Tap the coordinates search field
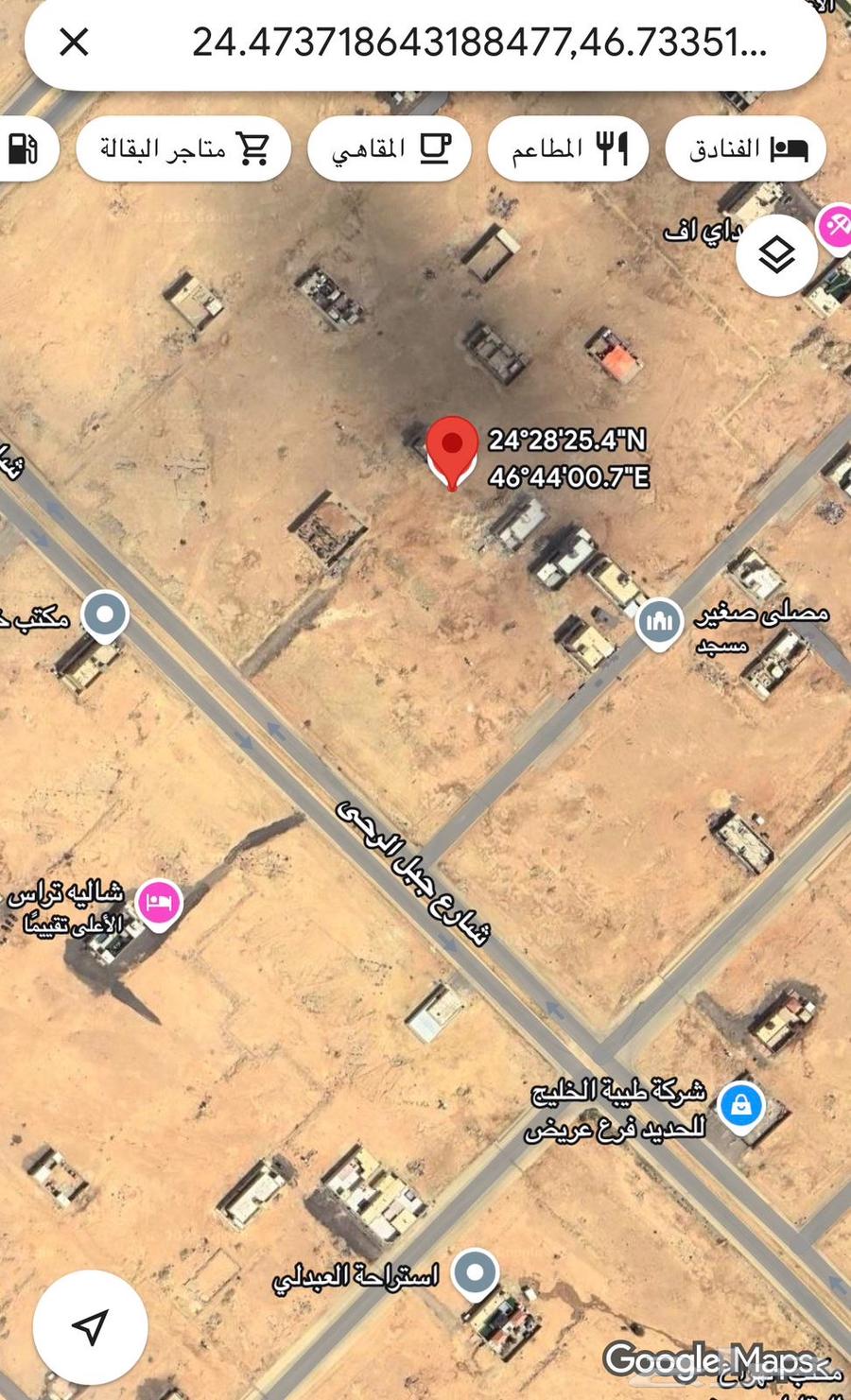 [478, 43]
